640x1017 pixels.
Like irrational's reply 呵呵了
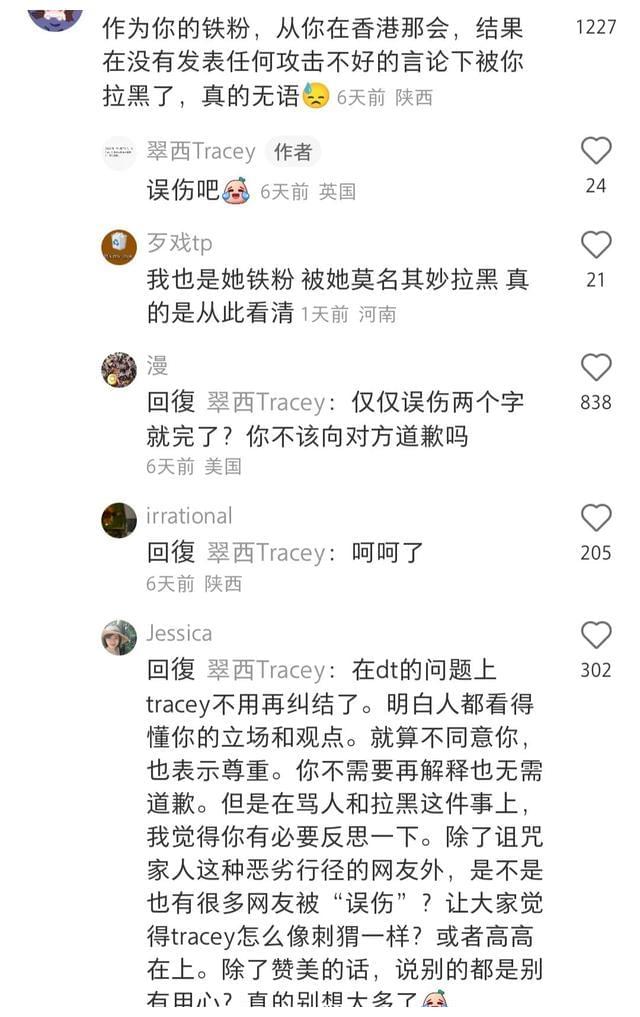tap(596, 518)
